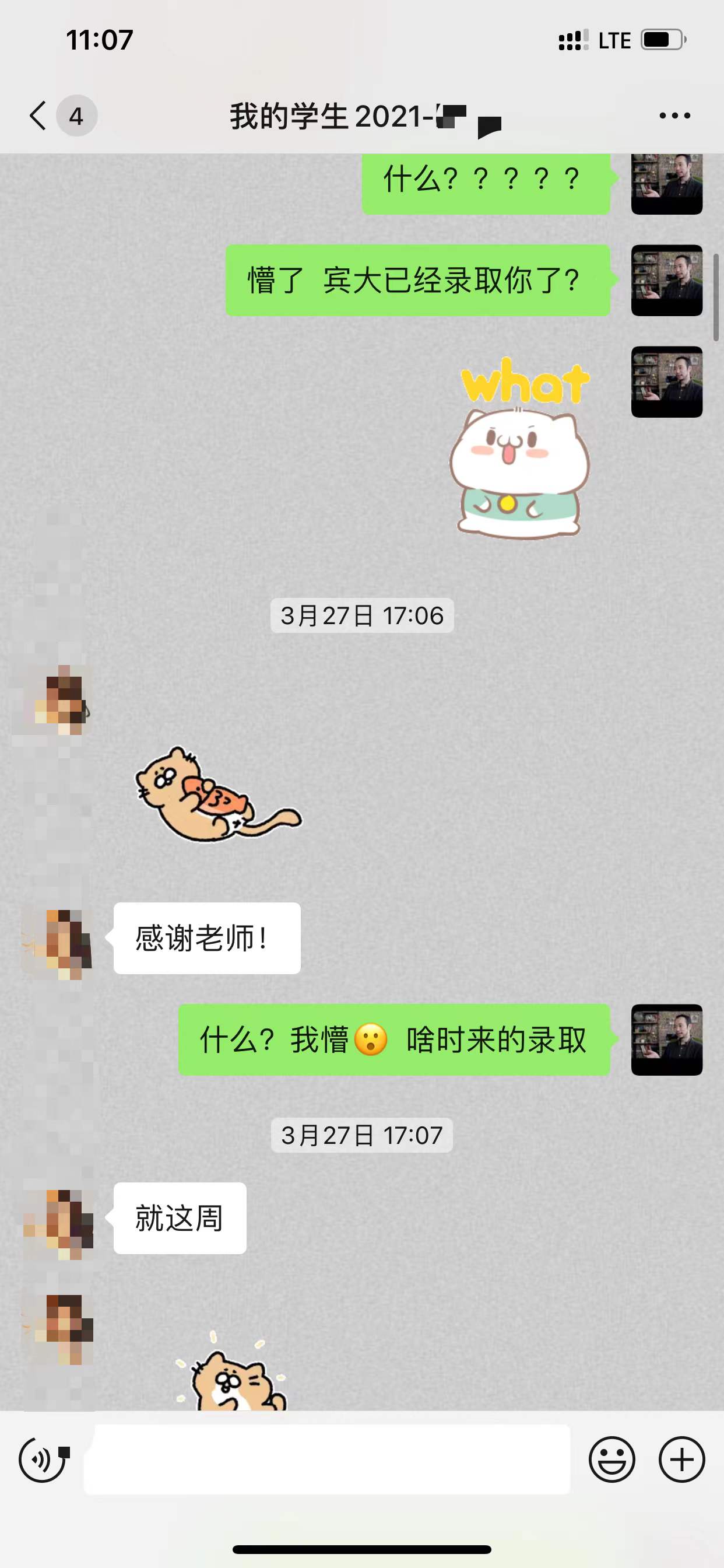
Task: Go back to the chat list
Action: pyautogui.click(x=38, y=116)
